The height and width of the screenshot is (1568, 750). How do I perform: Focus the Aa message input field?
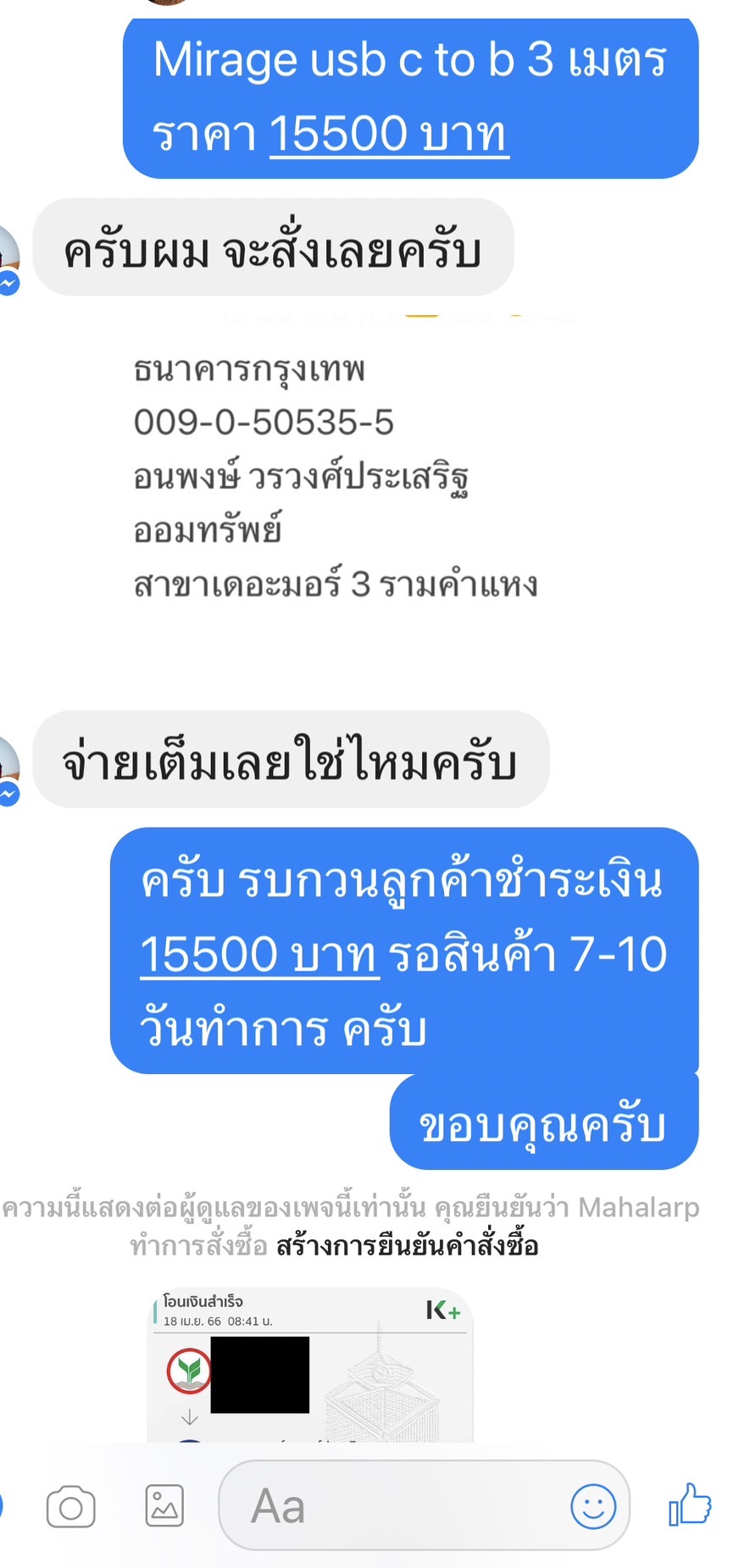390,1506
